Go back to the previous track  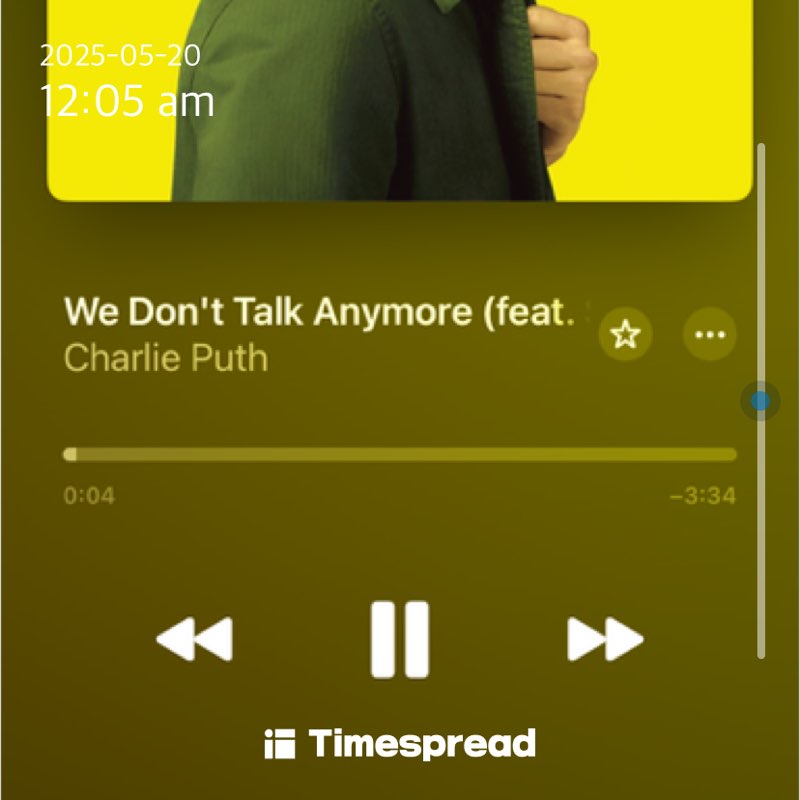coord(195,639)
